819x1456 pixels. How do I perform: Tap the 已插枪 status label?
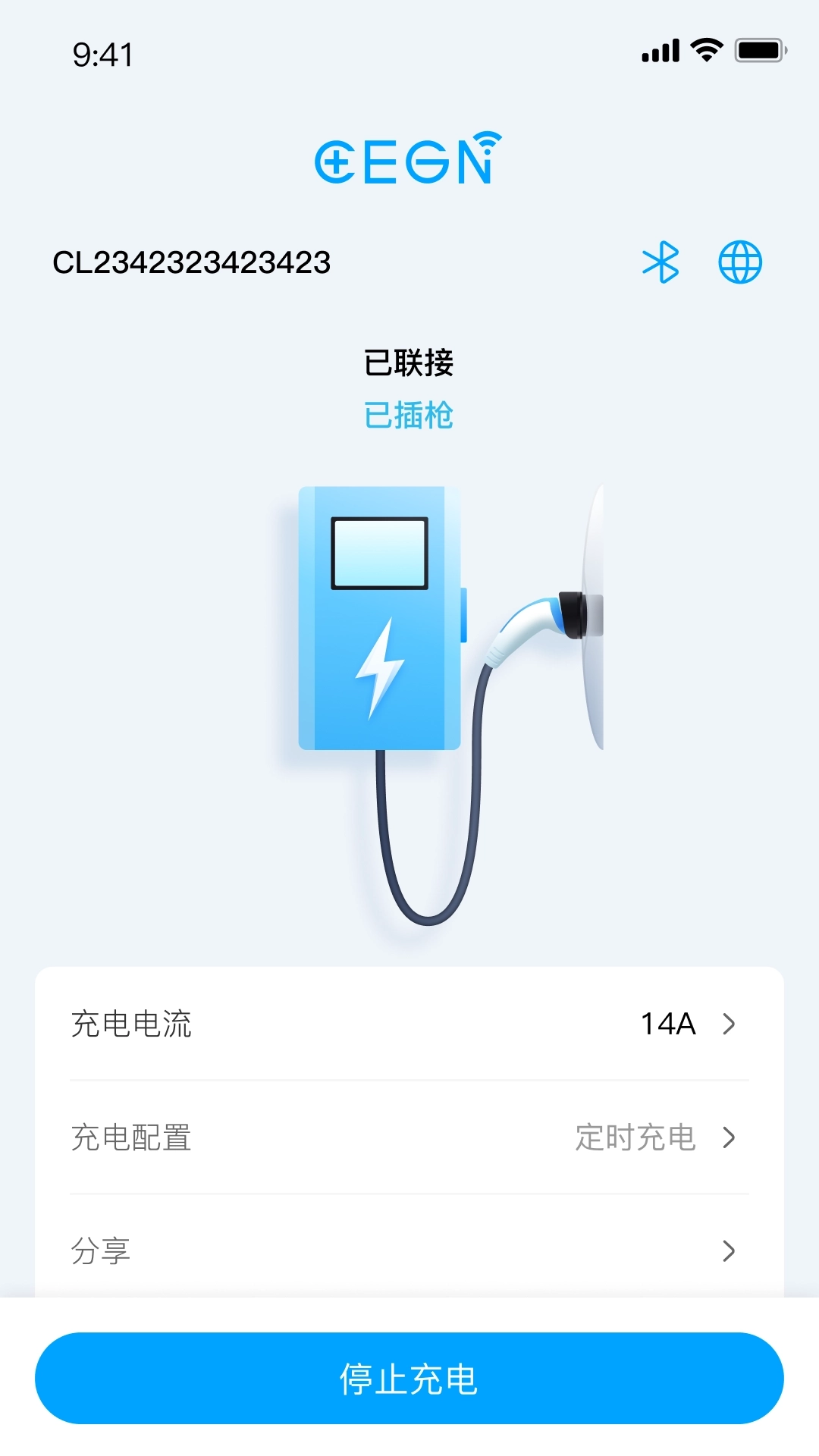point(409,416)
